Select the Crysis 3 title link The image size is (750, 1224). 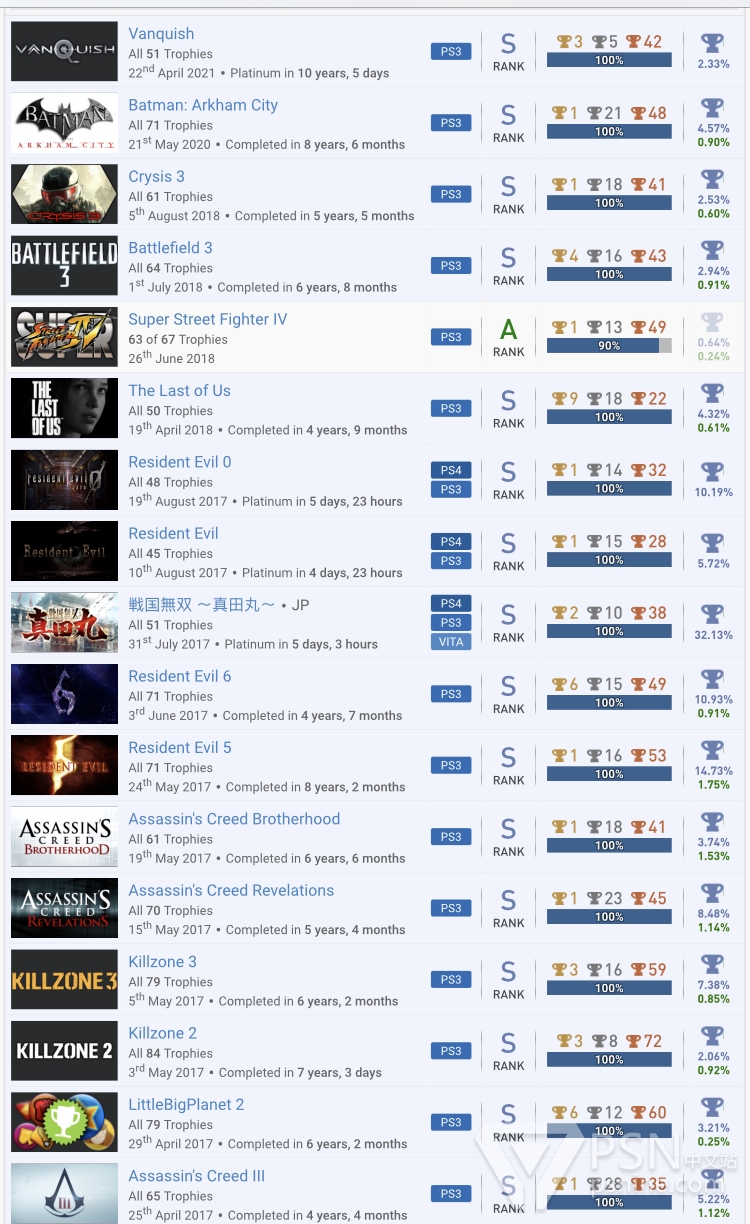point(156,176)
